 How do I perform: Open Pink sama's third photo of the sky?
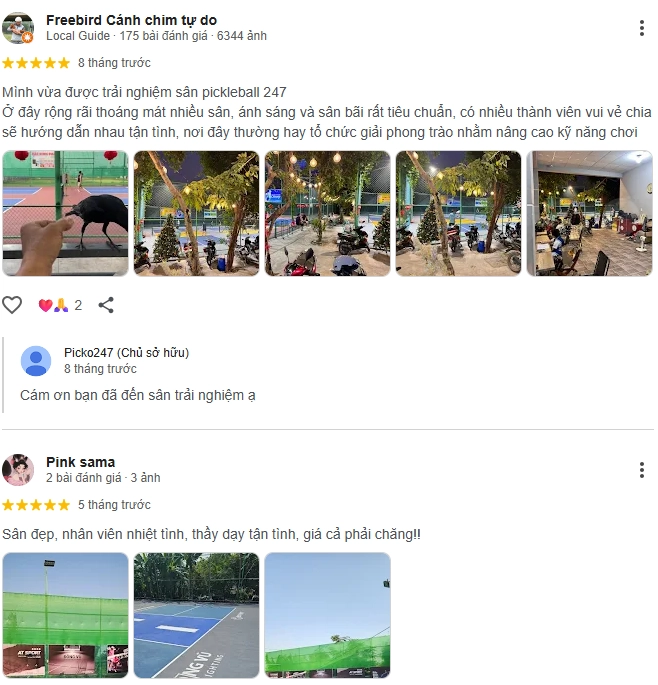coord(327,615)
